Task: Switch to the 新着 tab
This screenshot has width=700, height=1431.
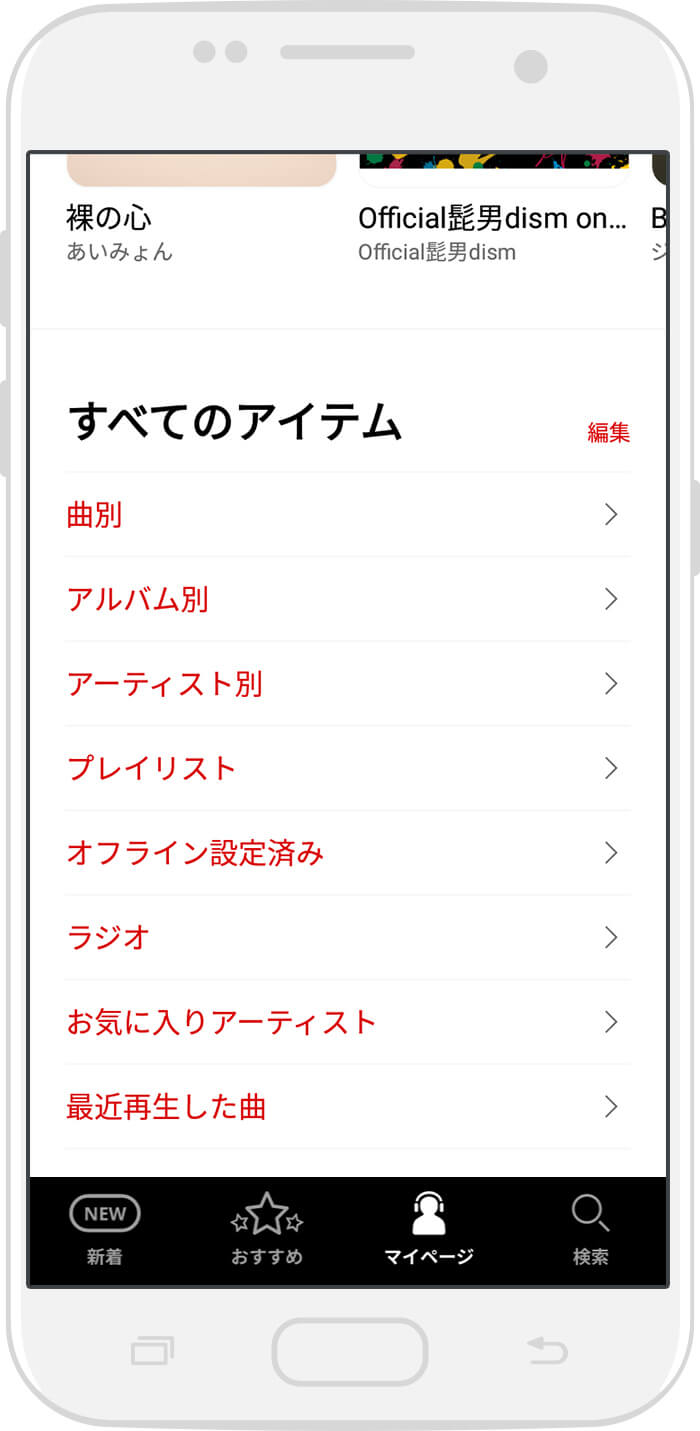Action: tap(105, 1230)
